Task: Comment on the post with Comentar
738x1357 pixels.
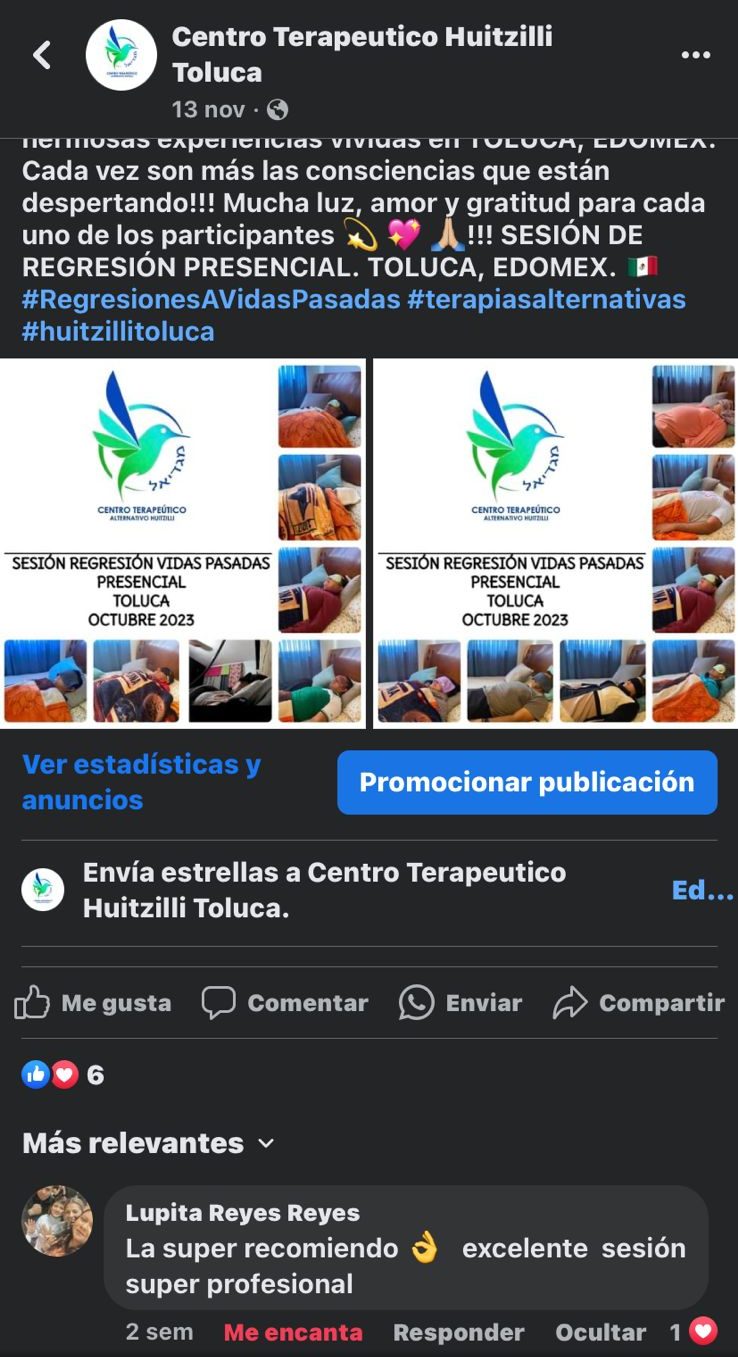Action: (285, 1003)
